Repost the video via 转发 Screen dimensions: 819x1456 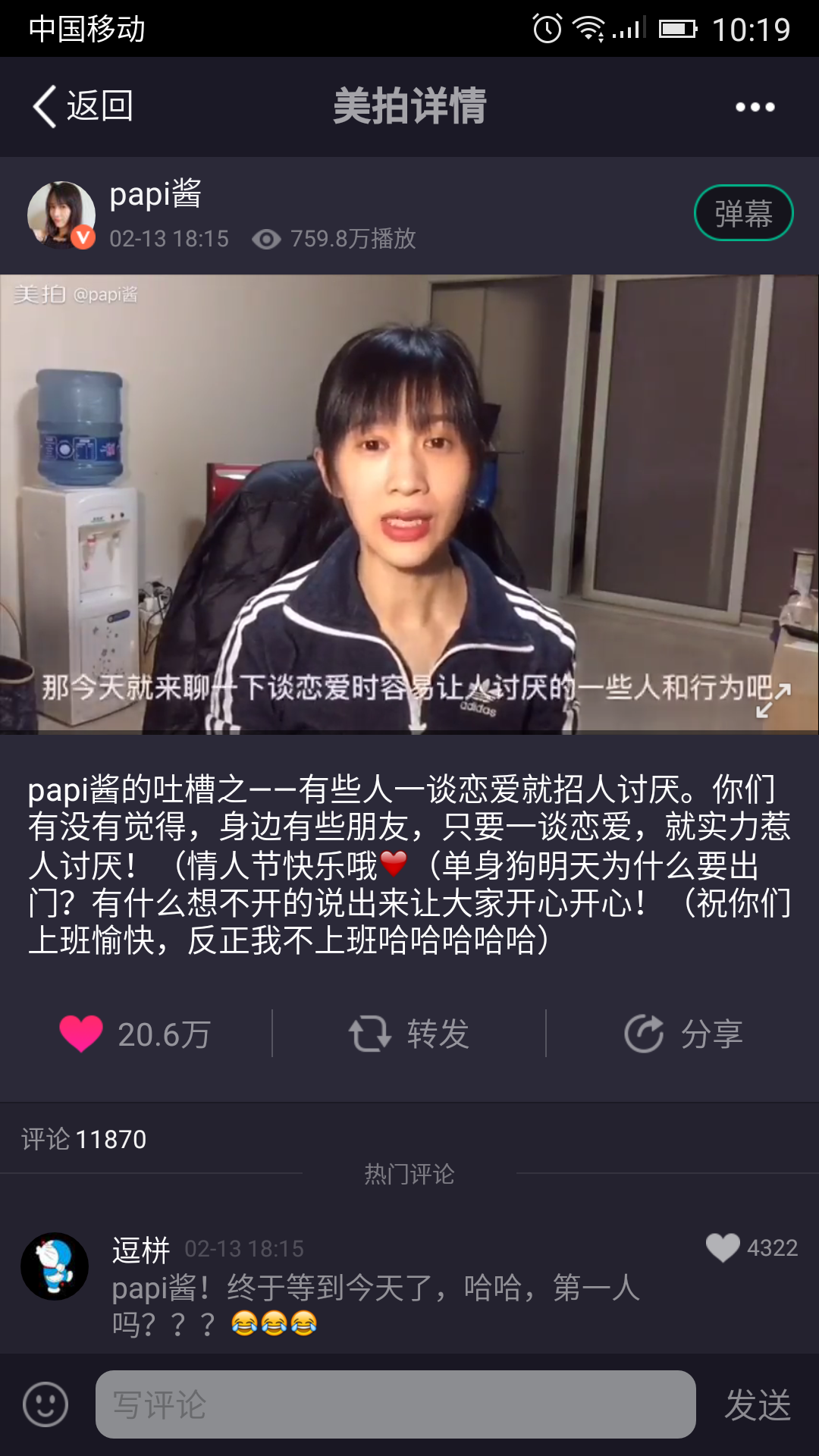click(x=409, y=1034)
